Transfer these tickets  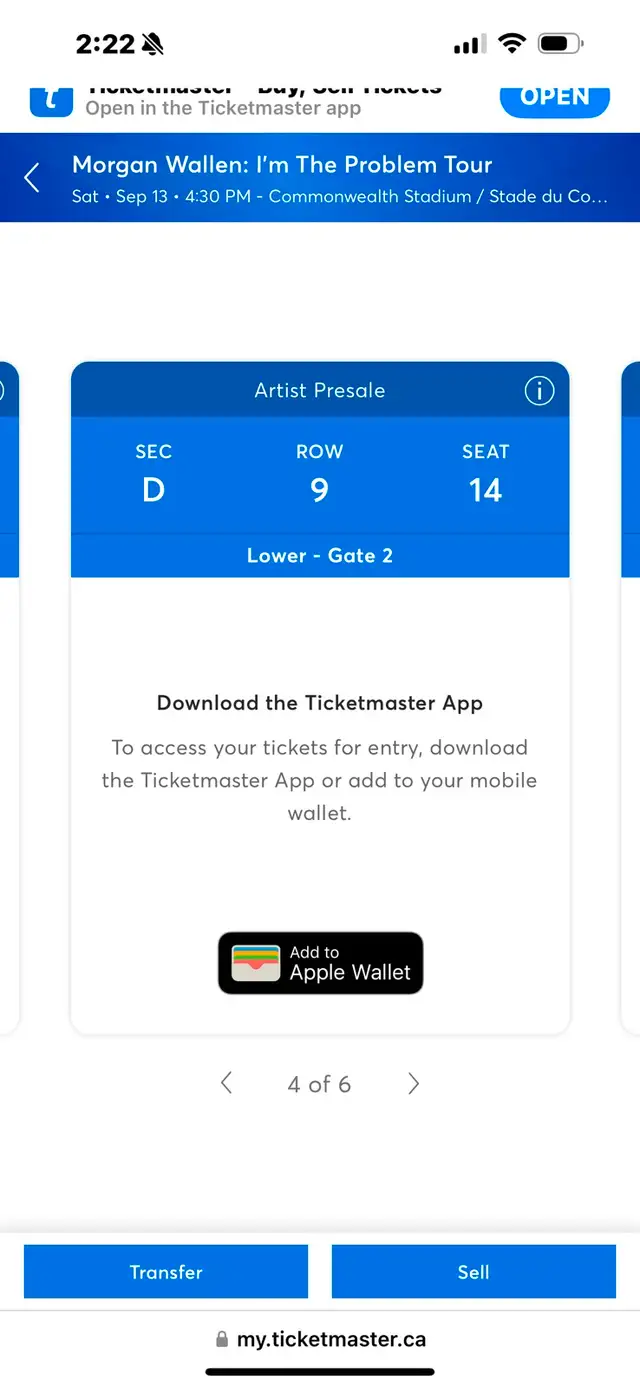pyautogui.click(x=166, y=1272)
